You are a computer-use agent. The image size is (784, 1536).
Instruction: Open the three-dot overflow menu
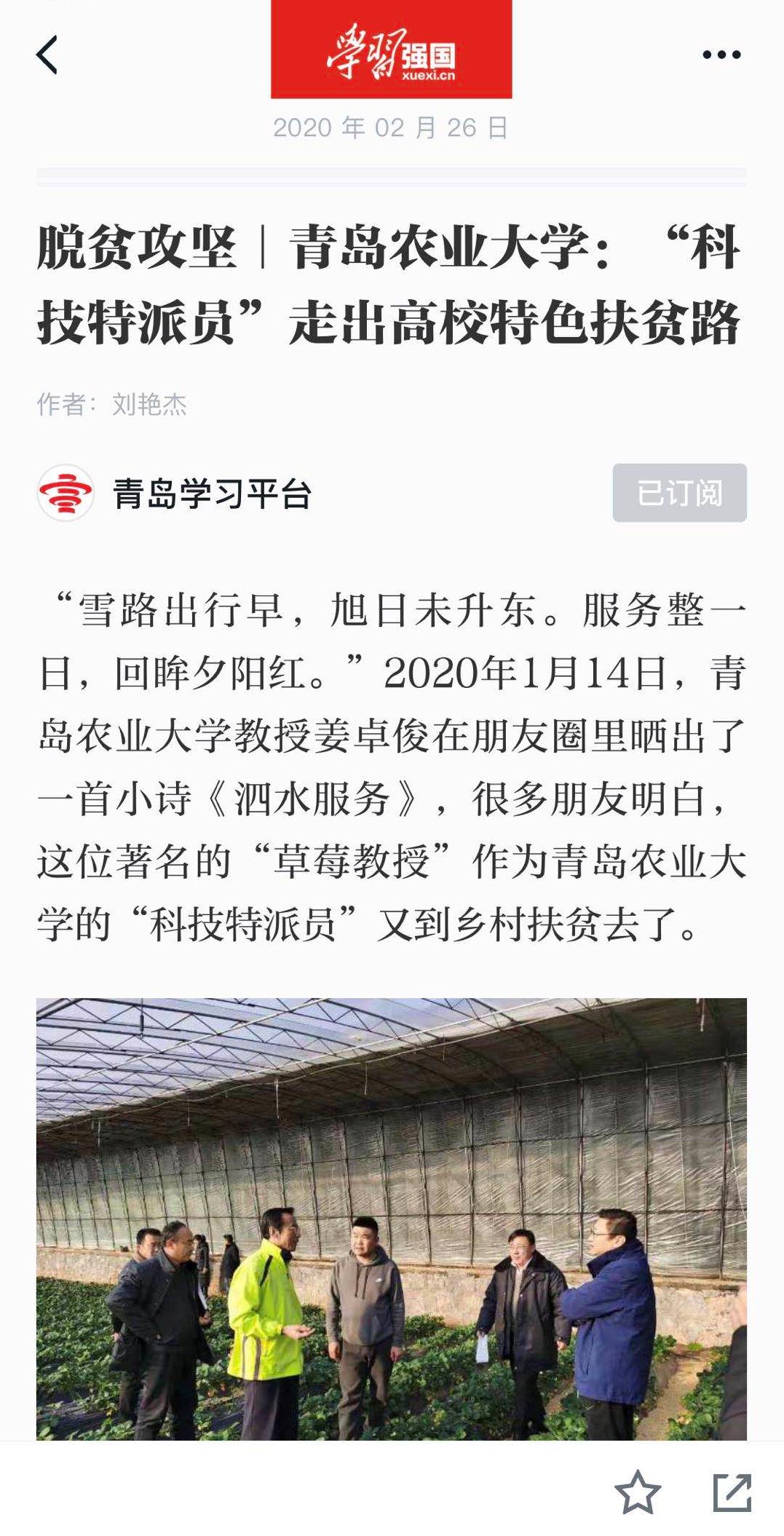[x=721, y=55]
